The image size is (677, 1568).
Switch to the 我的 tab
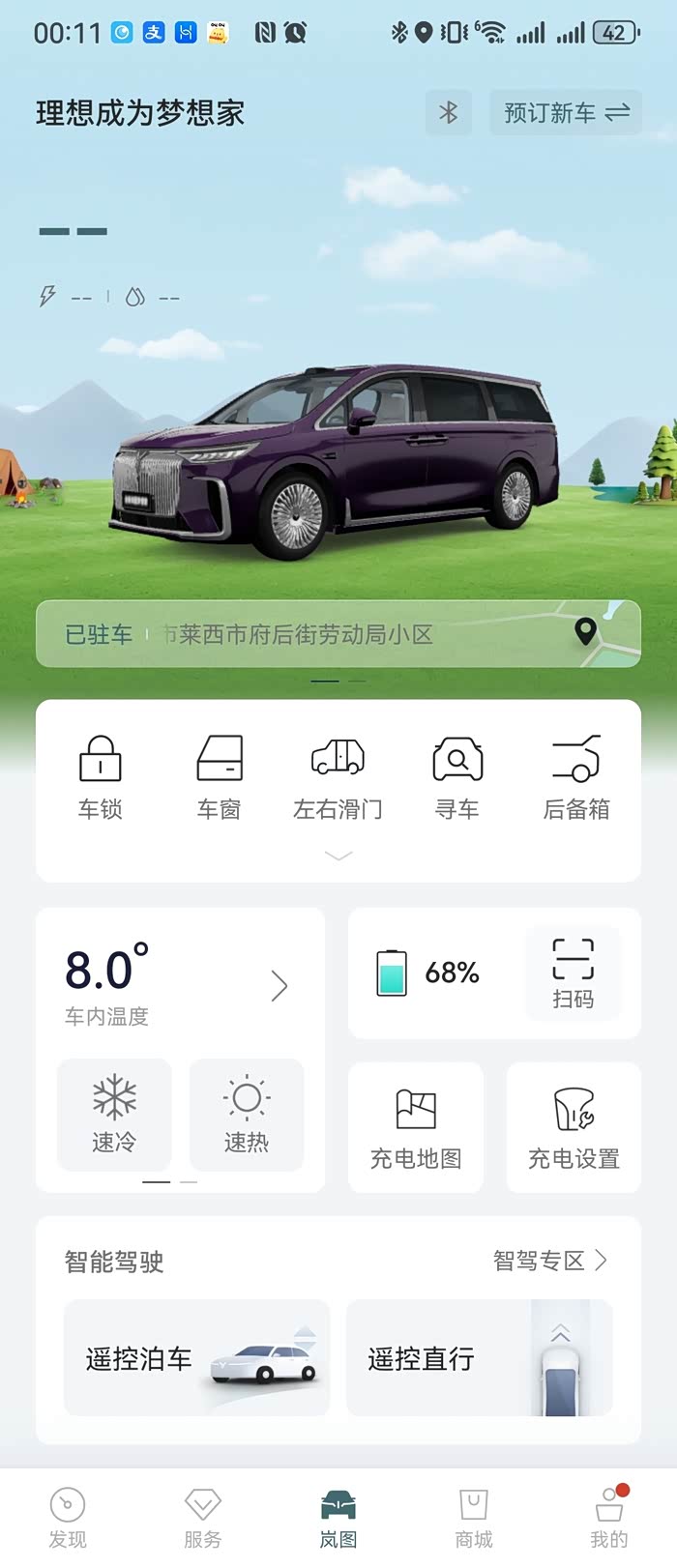(608, 1518)
